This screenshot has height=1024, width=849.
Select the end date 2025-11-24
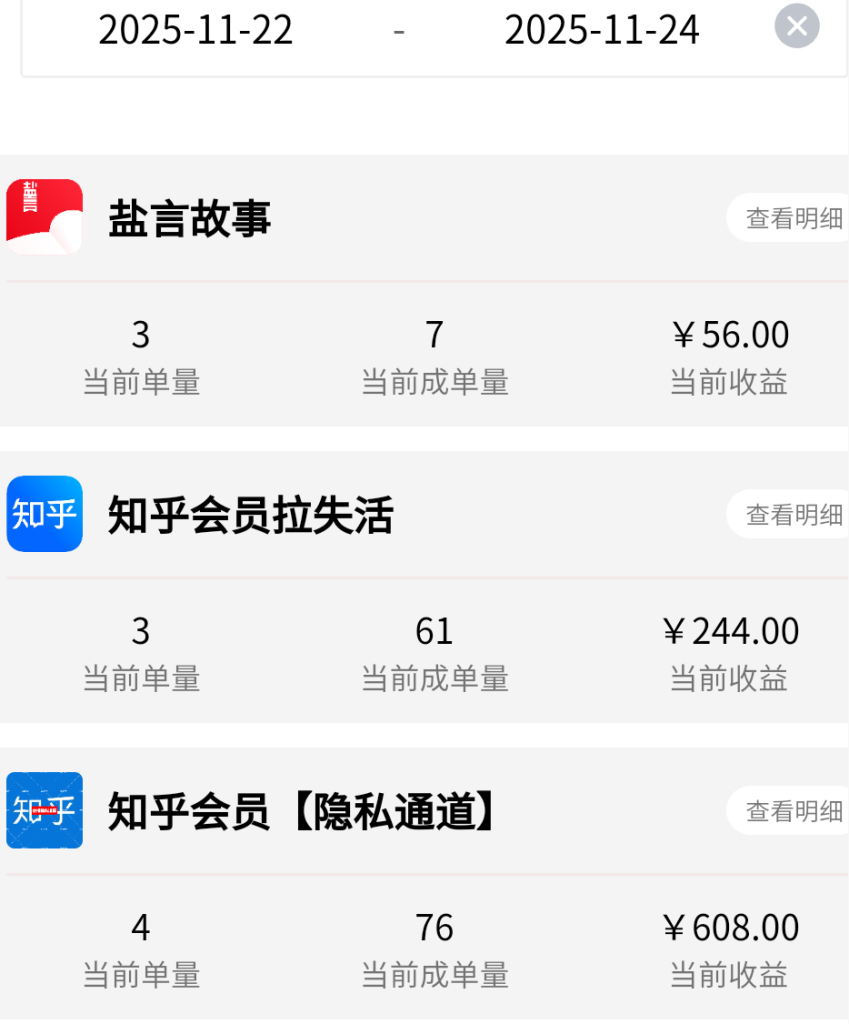pos(603,29)
